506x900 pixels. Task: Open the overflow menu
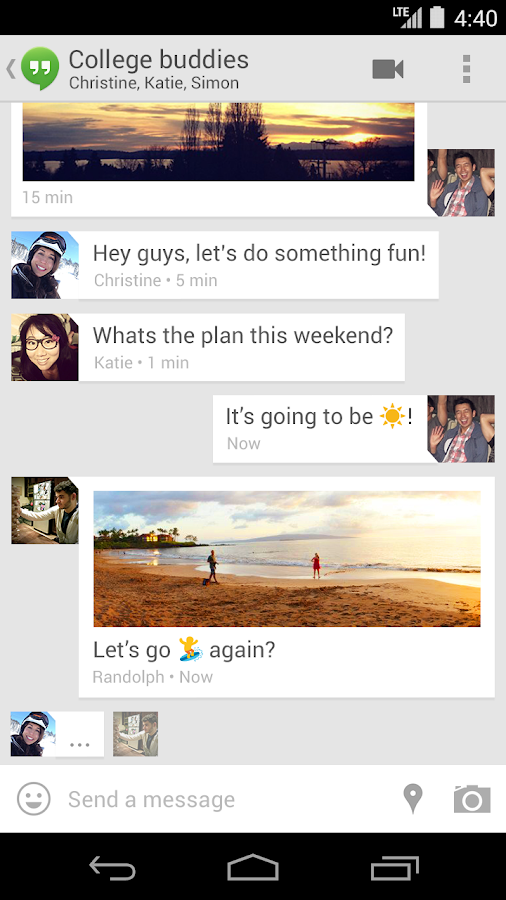[x=466, y=69]
